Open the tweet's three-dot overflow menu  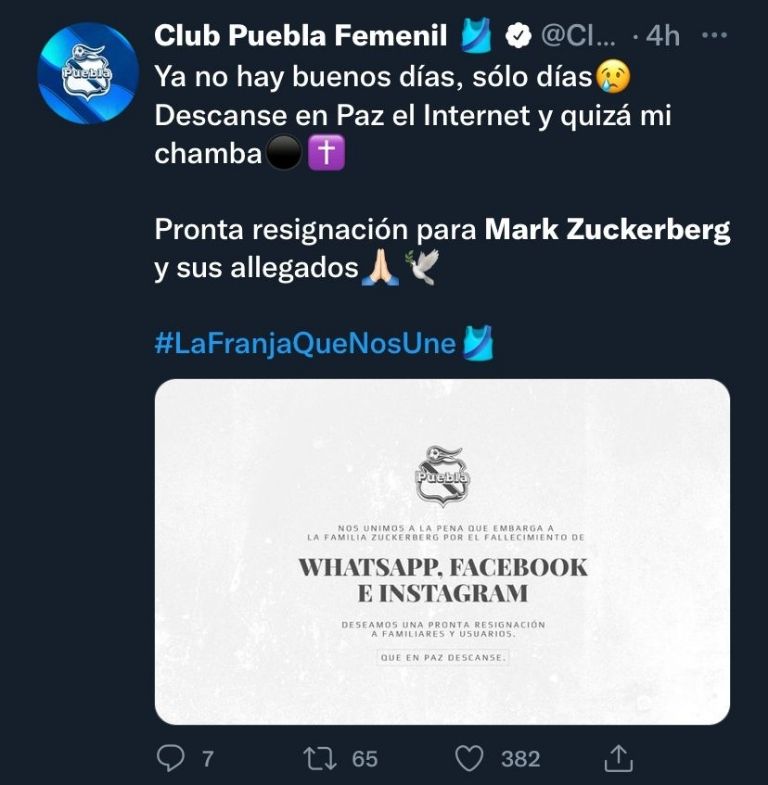pyautogui.click(x=714, y=36)
